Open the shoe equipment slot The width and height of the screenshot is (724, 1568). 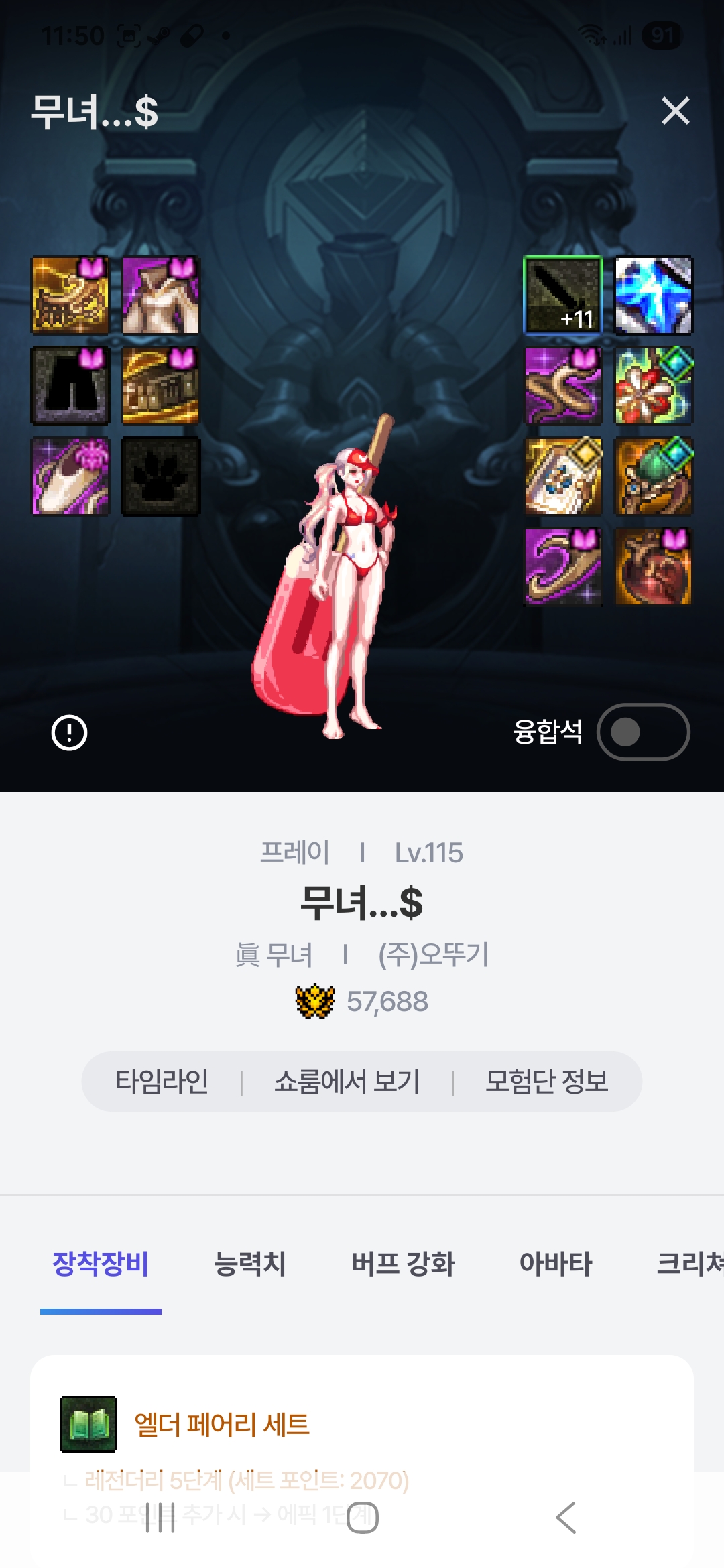click(70, 476)
